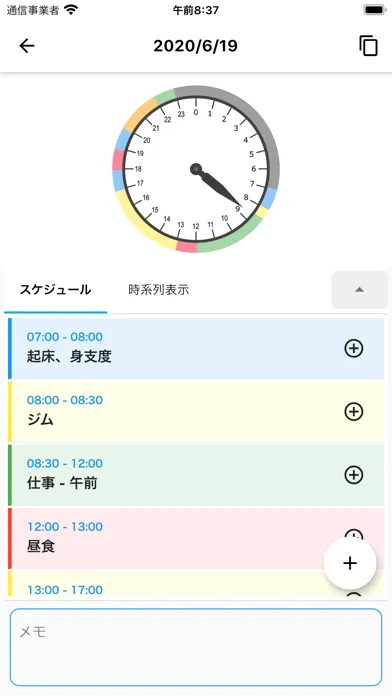Open the 起床、身支度 schedule entry
Viewport: 392px width, 696px height.
[x=196, y=348]
